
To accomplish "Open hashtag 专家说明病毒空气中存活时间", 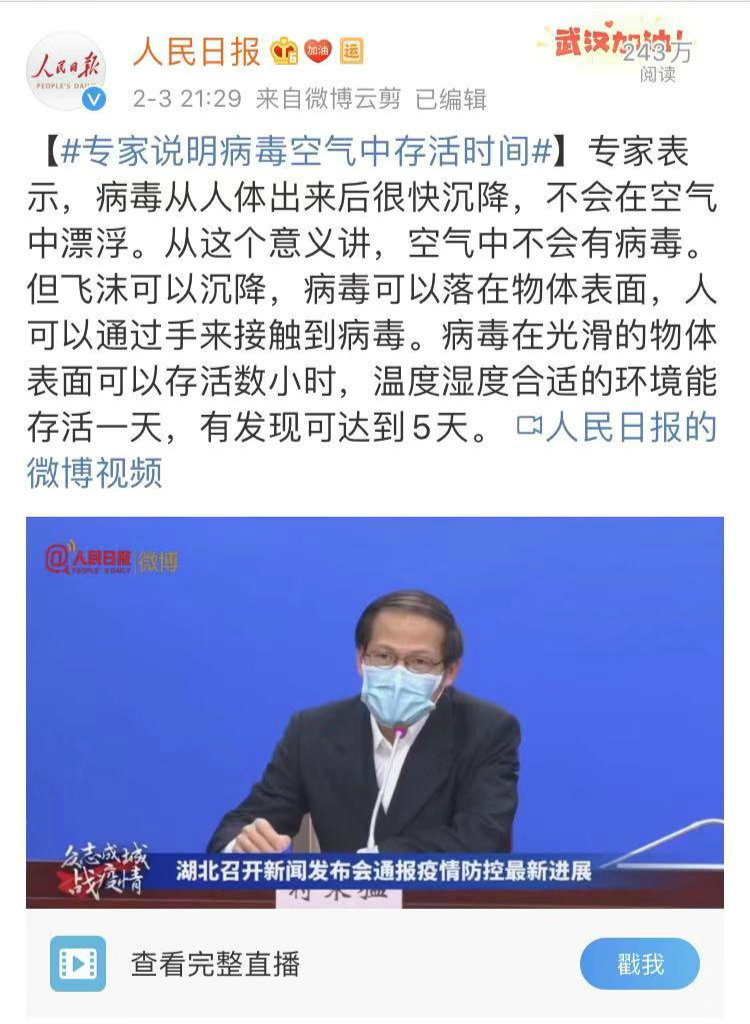I will tap(306, 152).
